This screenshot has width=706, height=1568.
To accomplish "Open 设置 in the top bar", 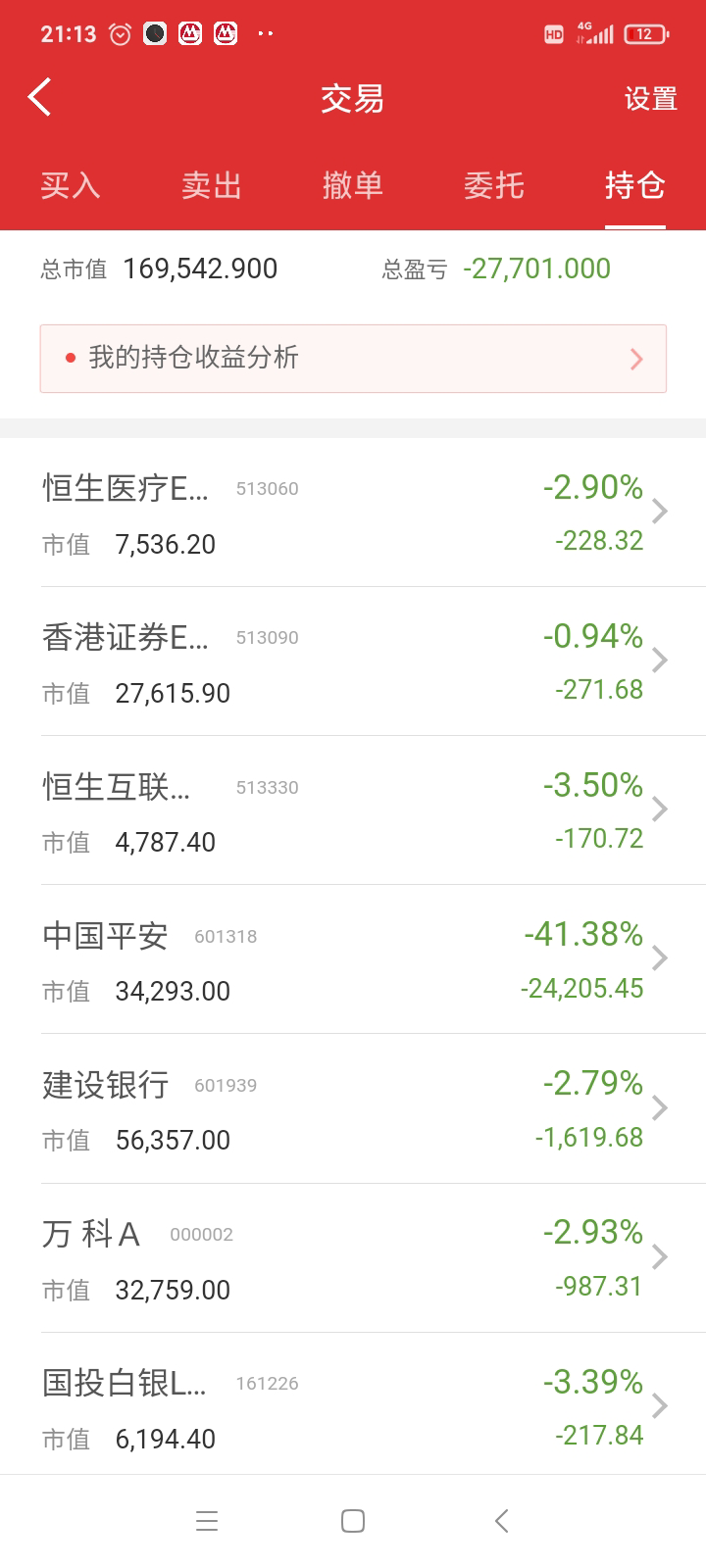I will pyautogui.click(x=650, y=99).
